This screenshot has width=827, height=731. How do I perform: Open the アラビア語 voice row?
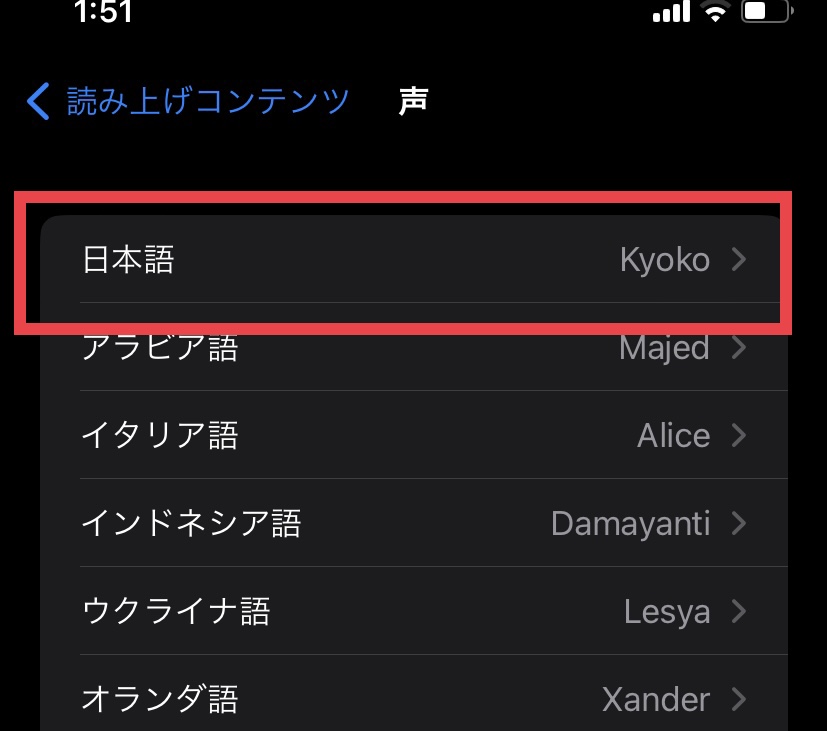tap(413, 348)
